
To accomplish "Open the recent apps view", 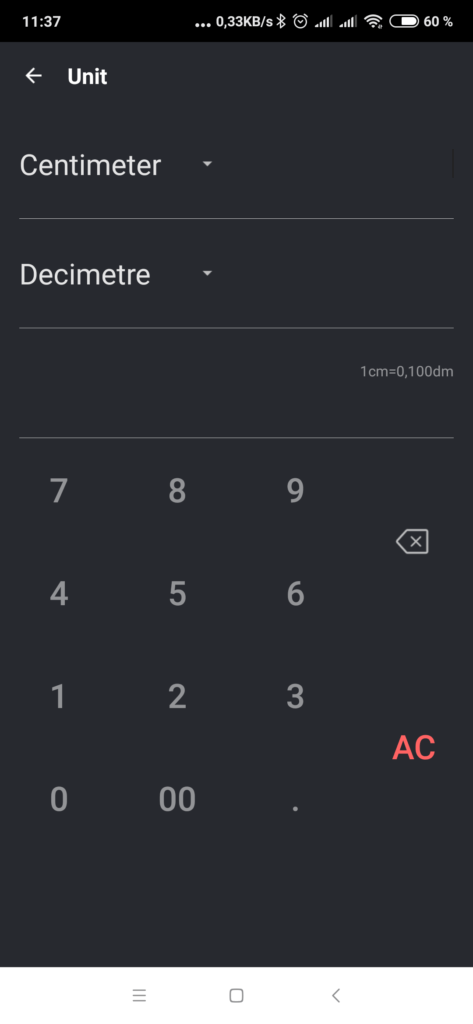I will coord(139,995).
